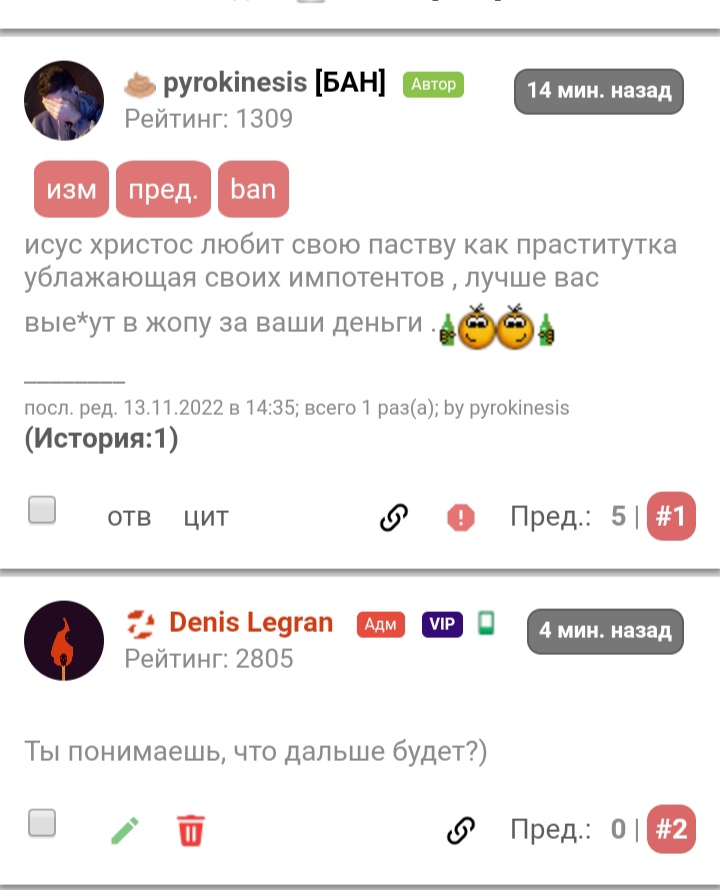Open Denis Legran's profile
This screenshot has width=720, height=890.
[x=250, y=622]
